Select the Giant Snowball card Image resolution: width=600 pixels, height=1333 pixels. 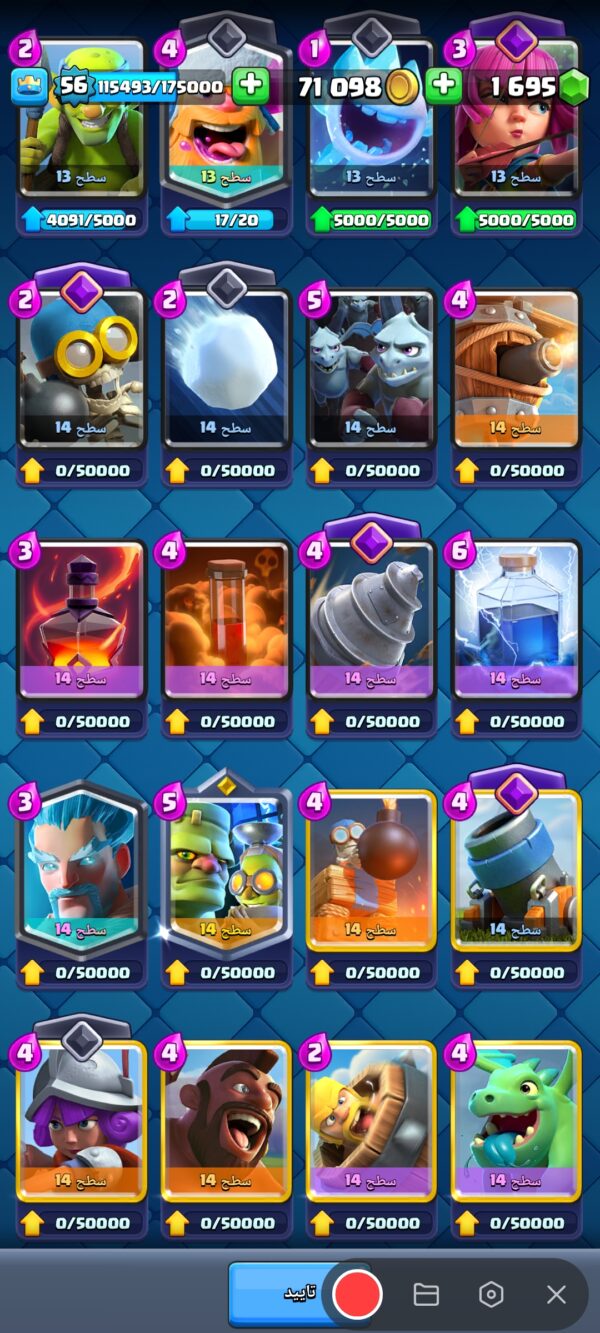(226, 370)
